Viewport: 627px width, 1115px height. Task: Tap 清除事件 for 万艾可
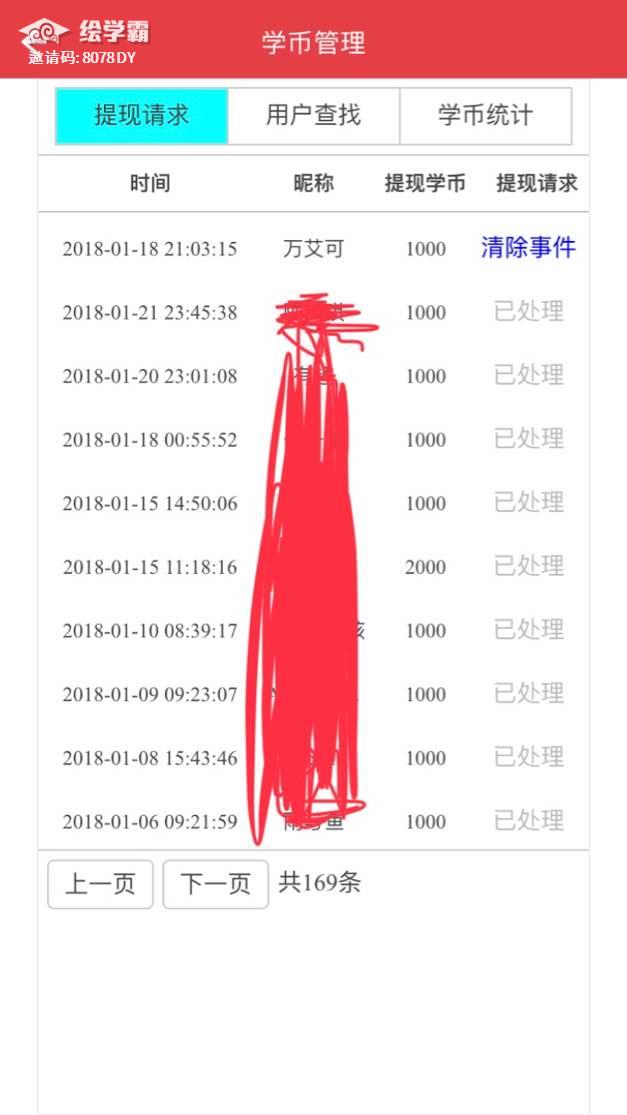click(x=528, y=248)
